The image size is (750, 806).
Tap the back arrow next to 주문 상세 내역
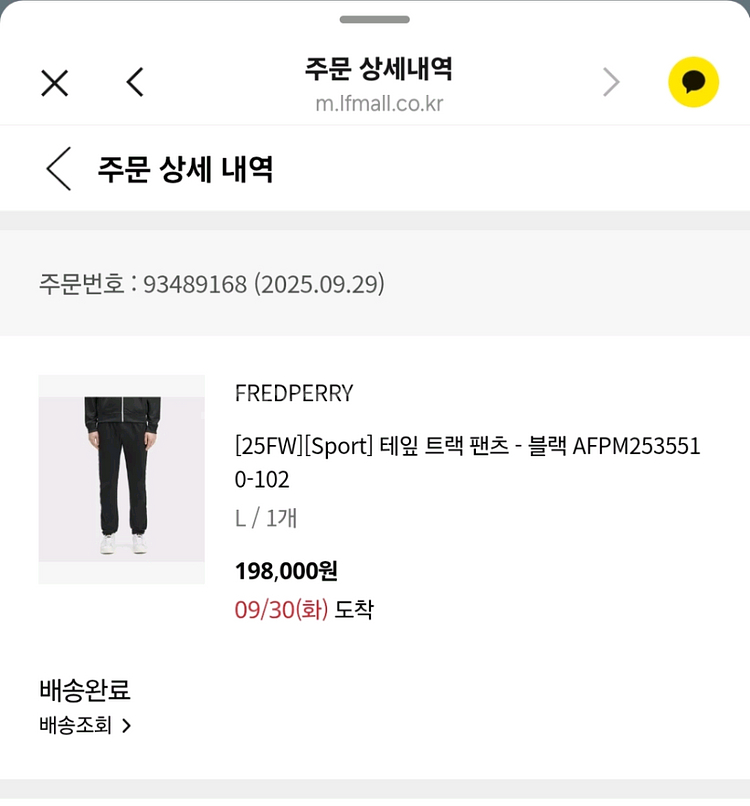tap(57, 168)
